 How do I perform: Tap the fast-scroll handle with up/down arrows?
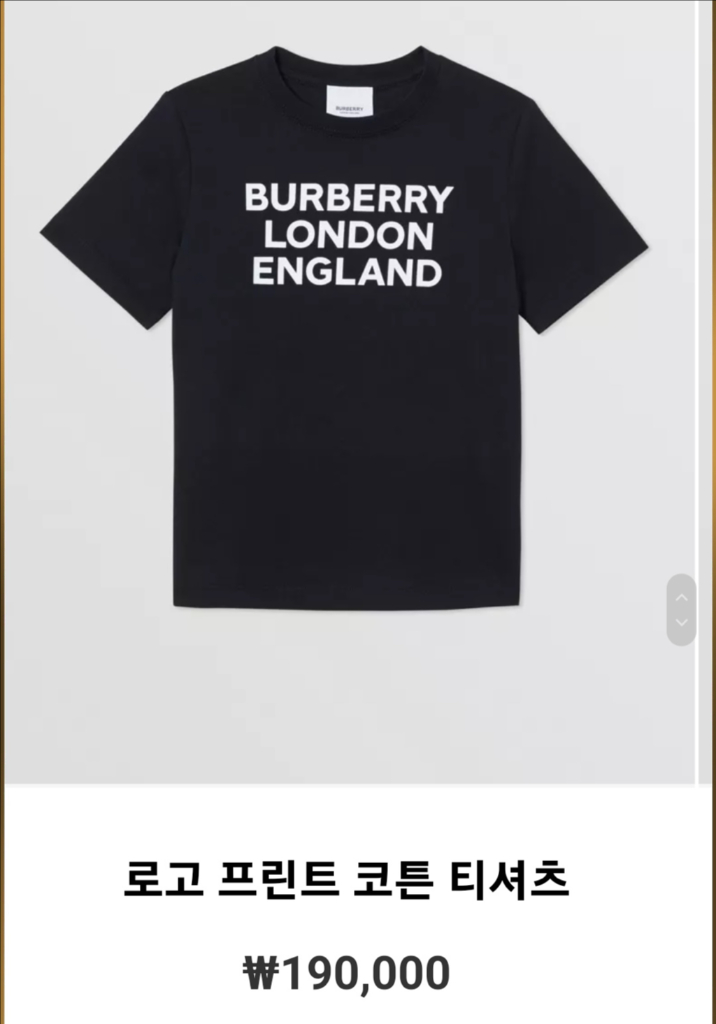click(681, 609)
